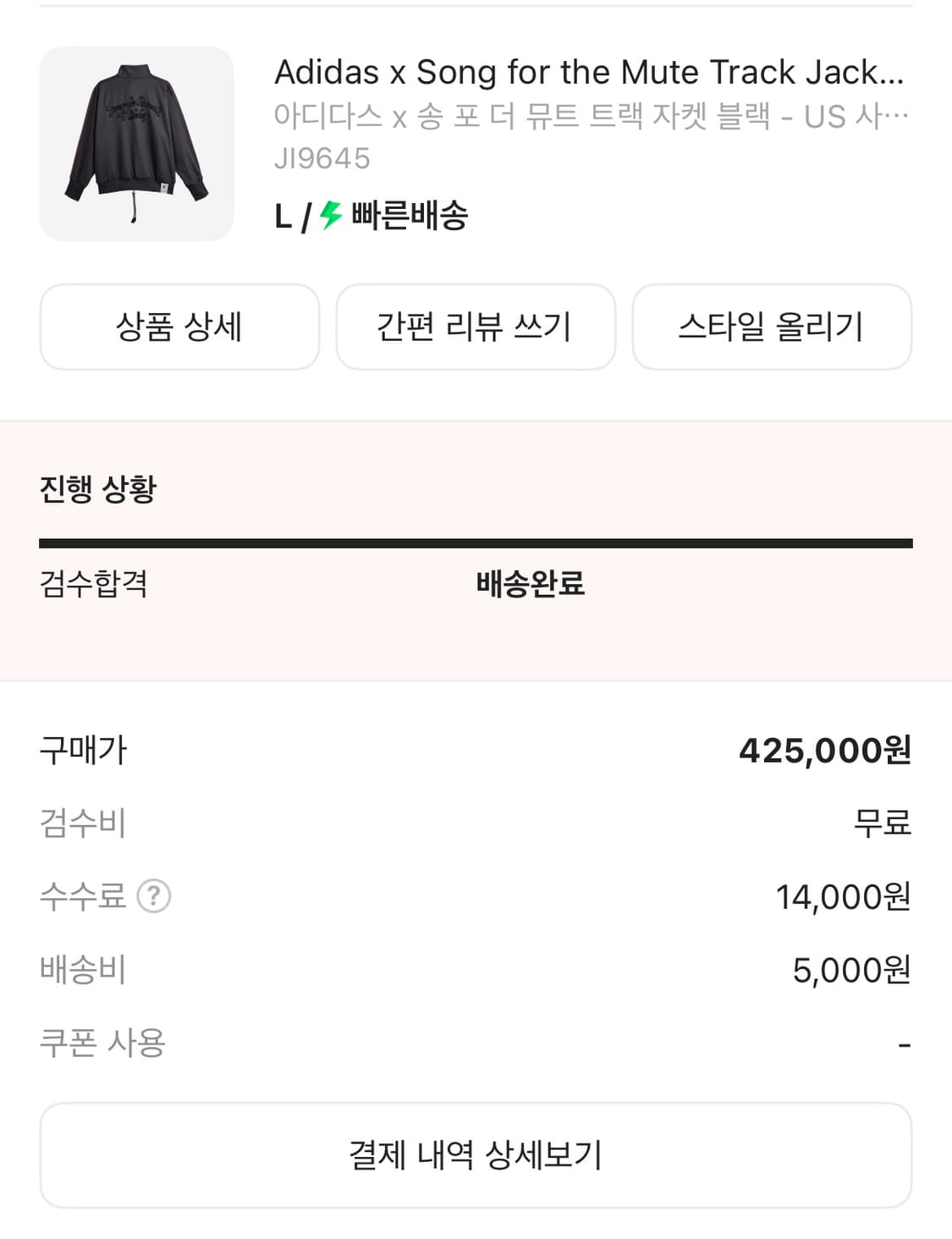The image size is (952, 1239).
Task: Open 결제 내역 상세보기 payment details
Action: 476,1154
